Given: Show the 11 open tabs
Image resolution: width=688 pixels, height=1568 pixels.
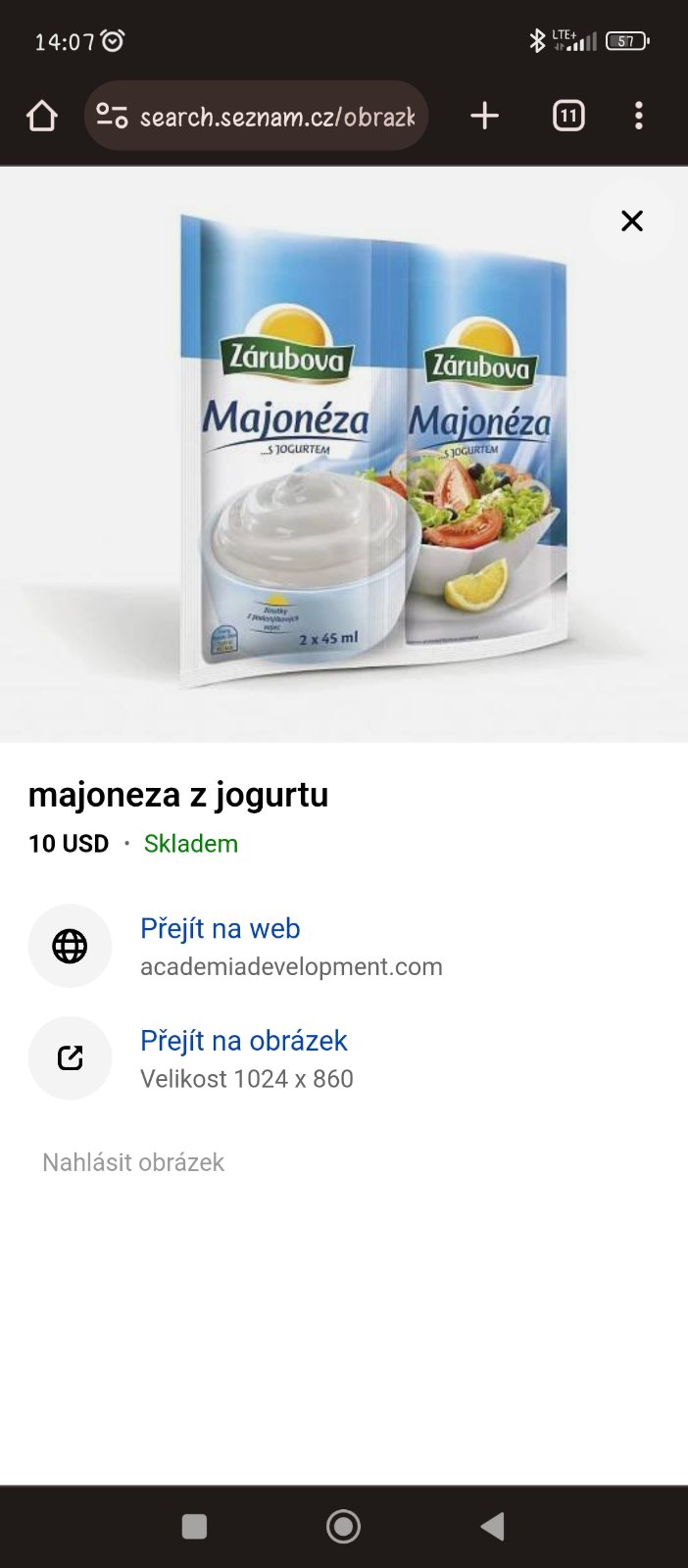Looking at the screenshot, I should [x=568, y=117].
